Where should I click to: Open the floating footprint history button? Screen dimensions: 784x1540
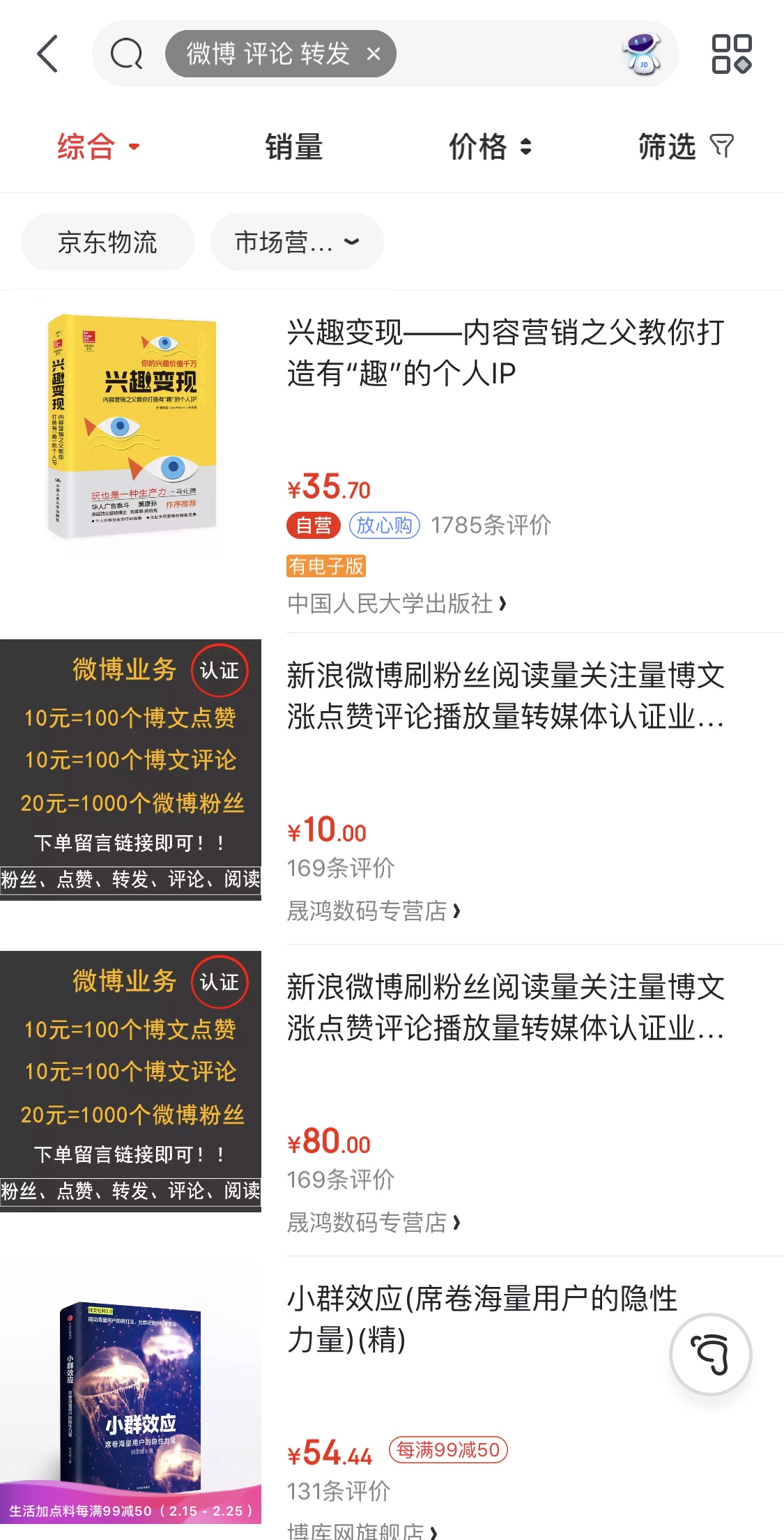point(710,1354)
